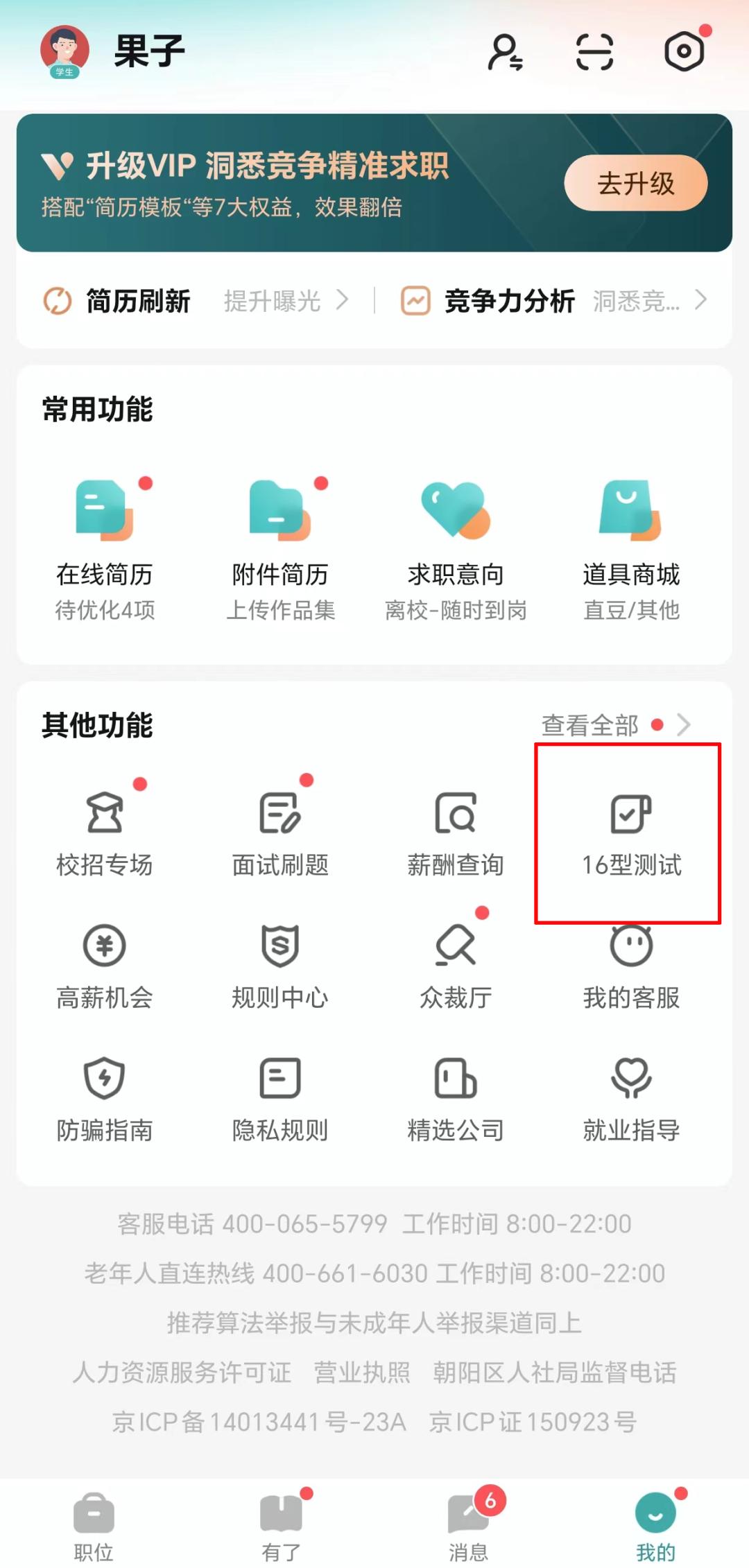The image size is (749, 1568).
Task: Open 在线简历
Action: [x=105, y=548]
